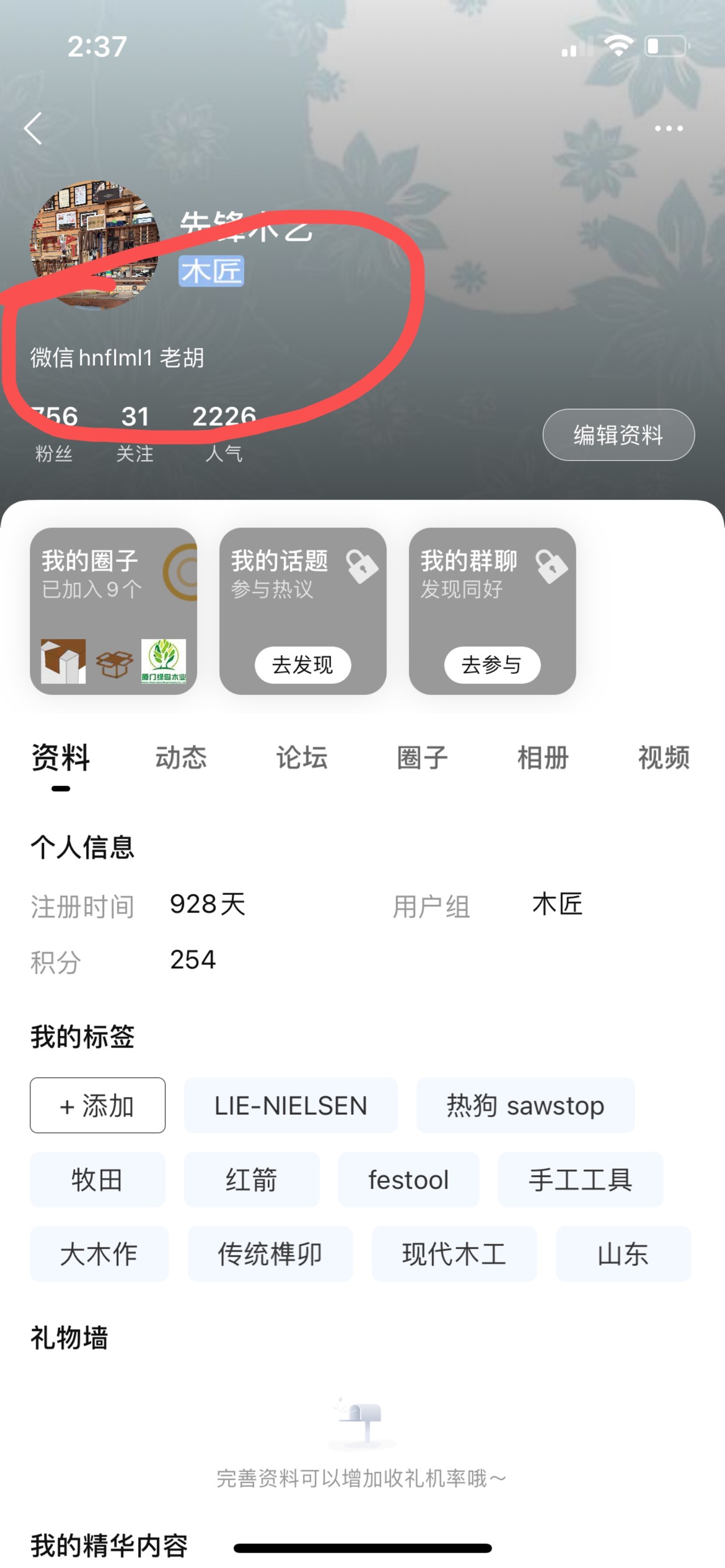Open the profile avatar photo
Image resolution: width=725 pixels, height=1568 pixels.
(x=94, y=244)
